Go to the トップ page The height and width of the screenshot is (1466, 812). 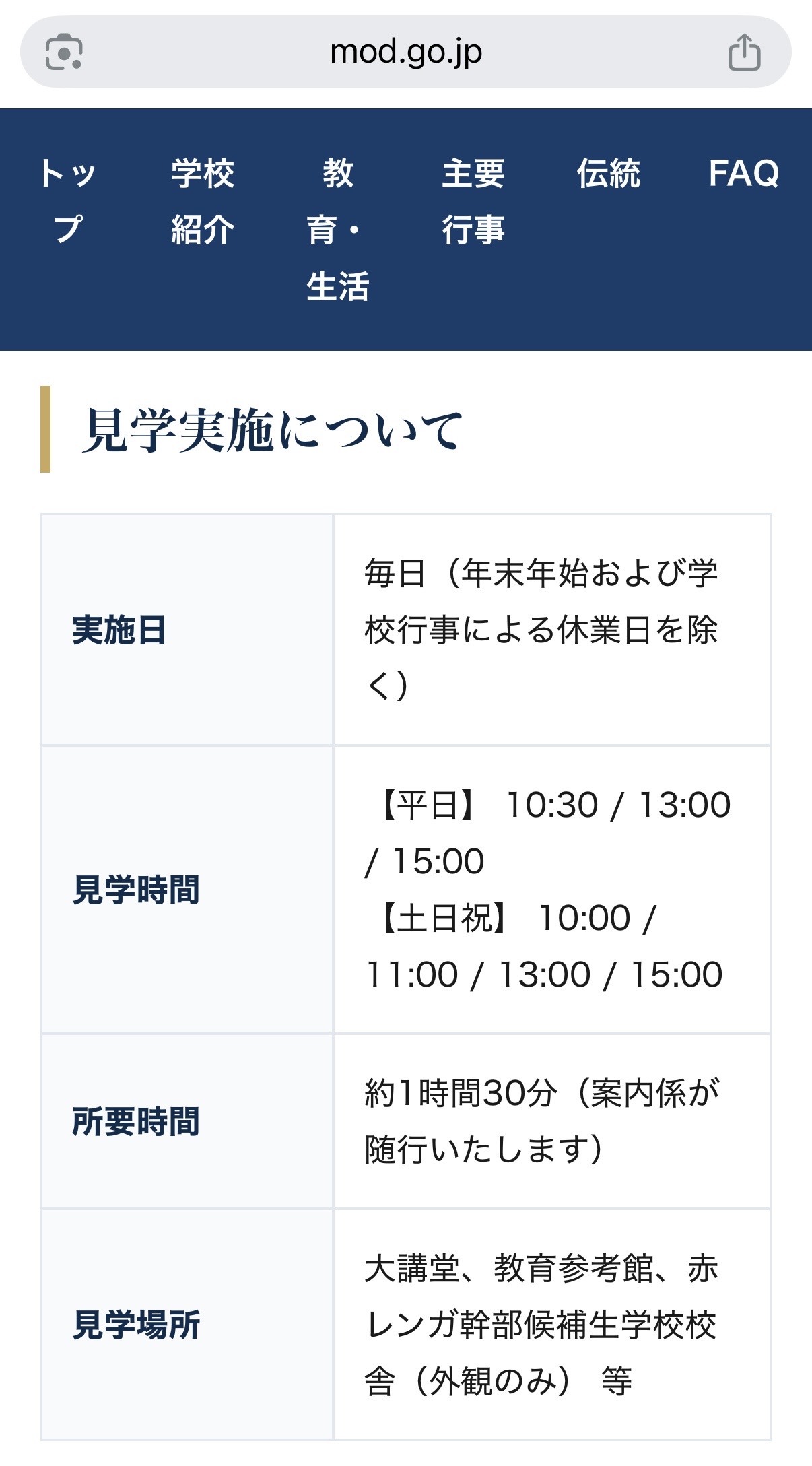(x=67, y=201)
